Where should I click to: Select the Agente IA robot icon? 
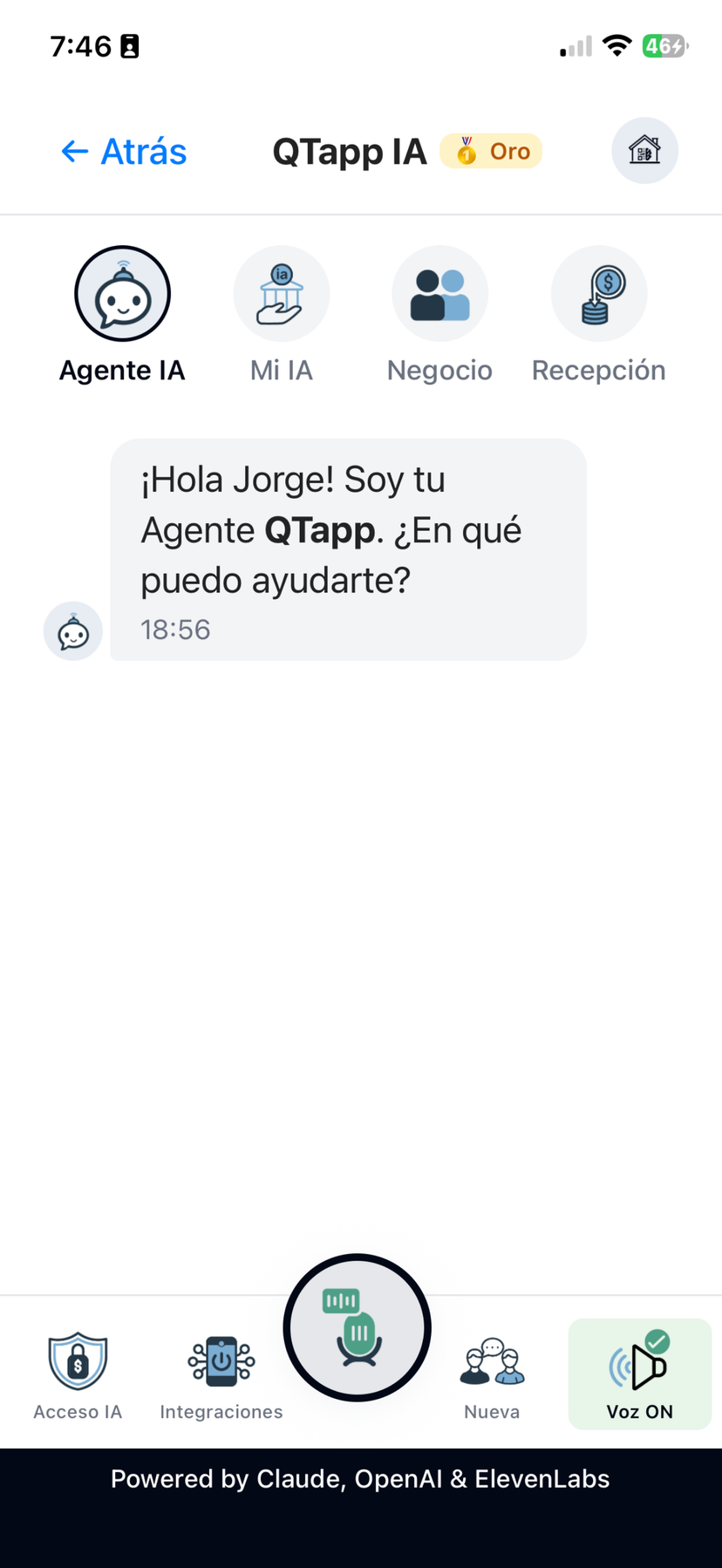(x=122, y=294)
